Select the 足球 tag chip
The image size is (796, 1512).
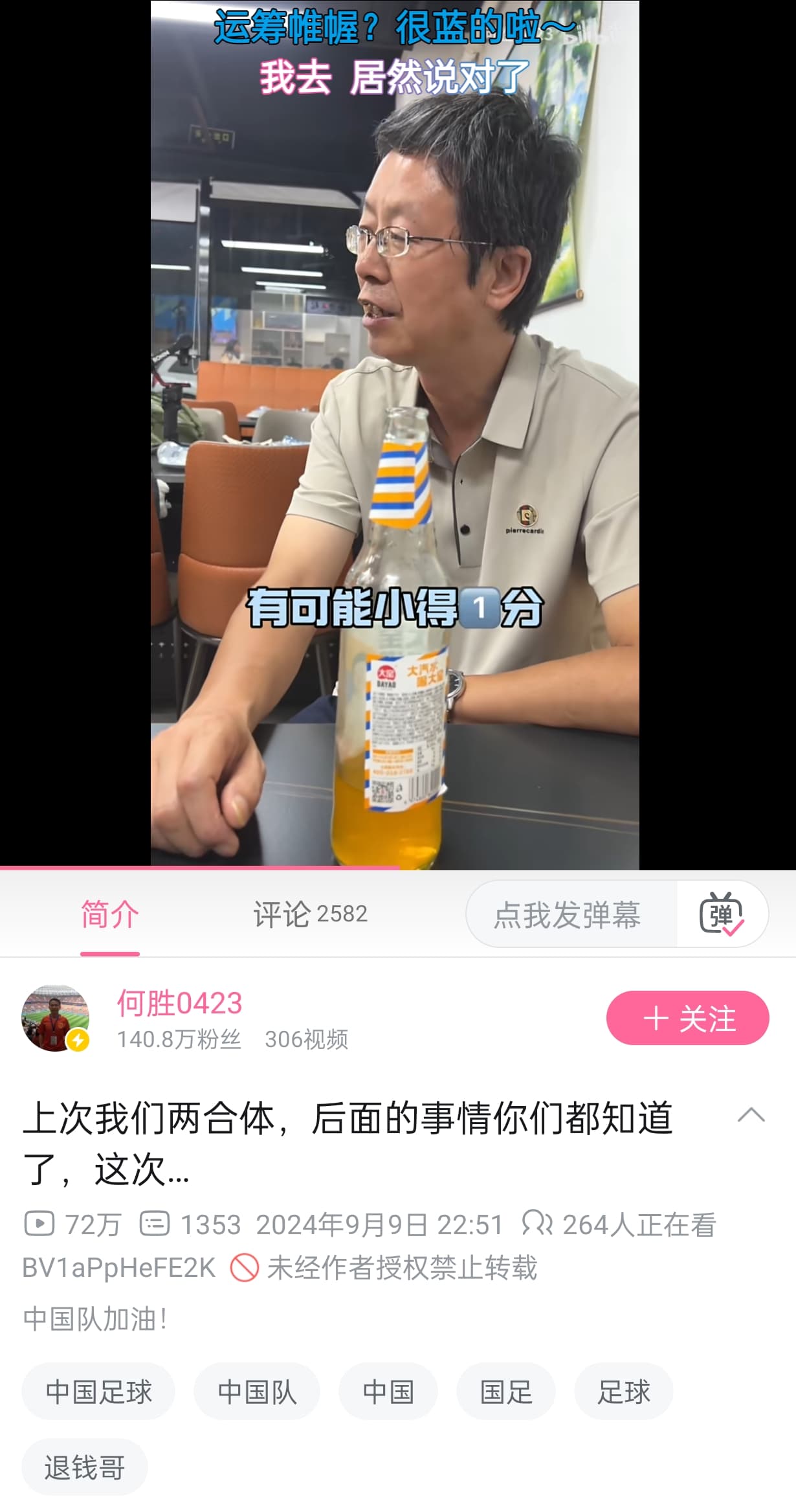pos(624,1392)
